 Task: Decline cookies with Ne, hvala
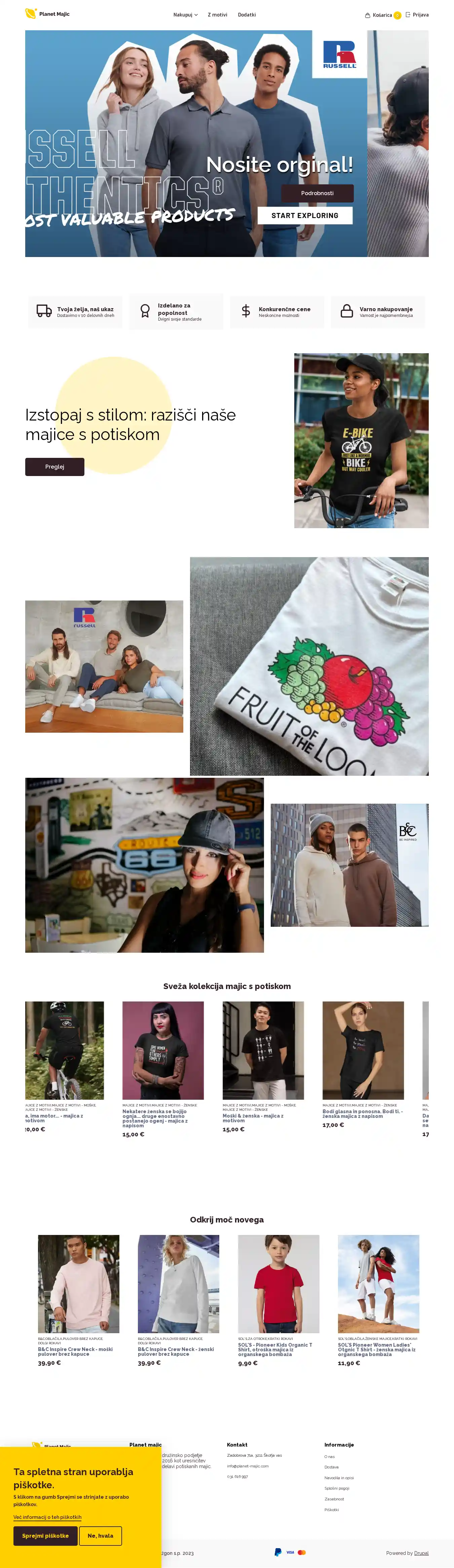coord(101,1535)
